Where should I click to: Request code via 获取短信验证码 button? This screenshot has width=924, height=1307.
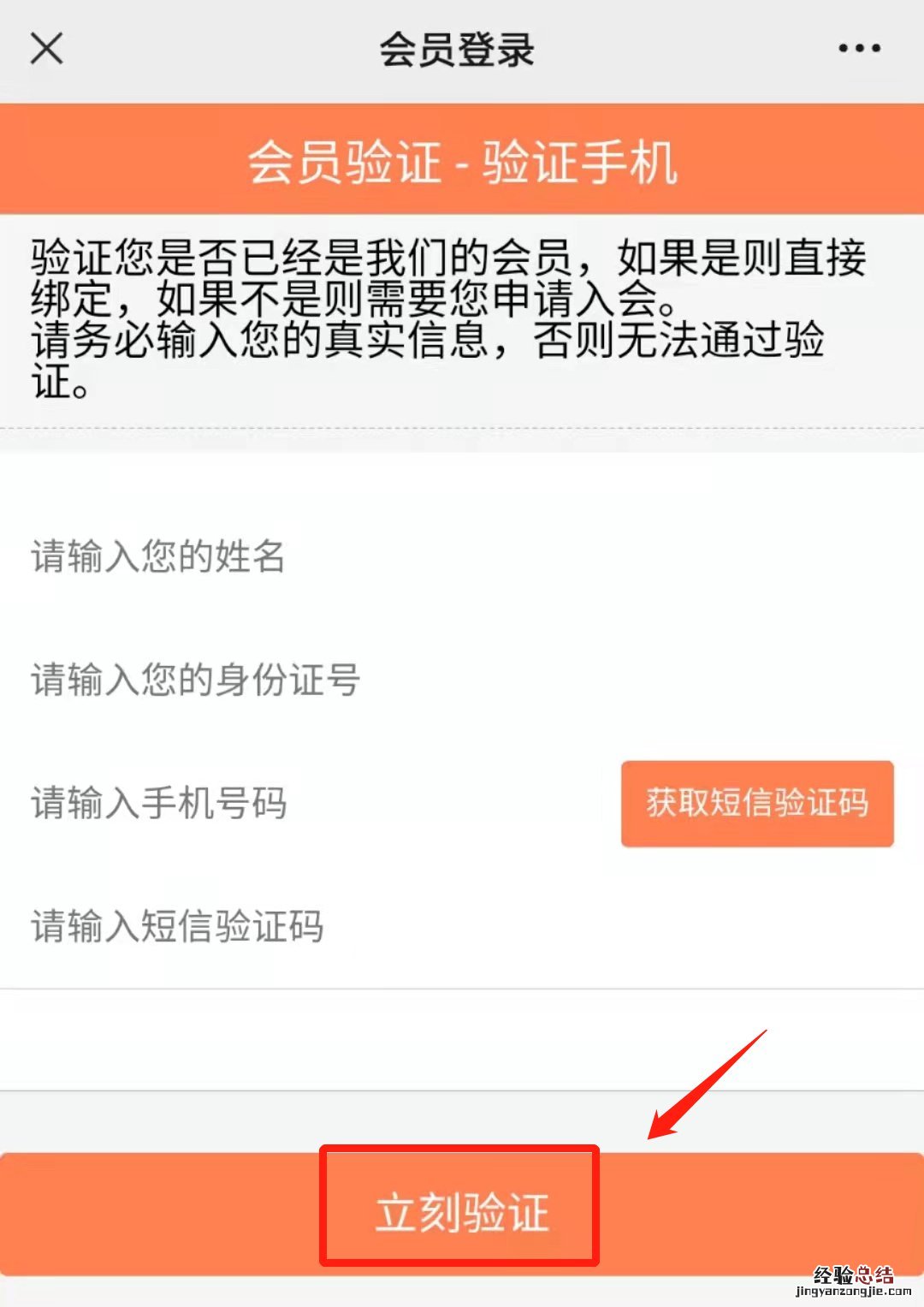tap(757, 803)
